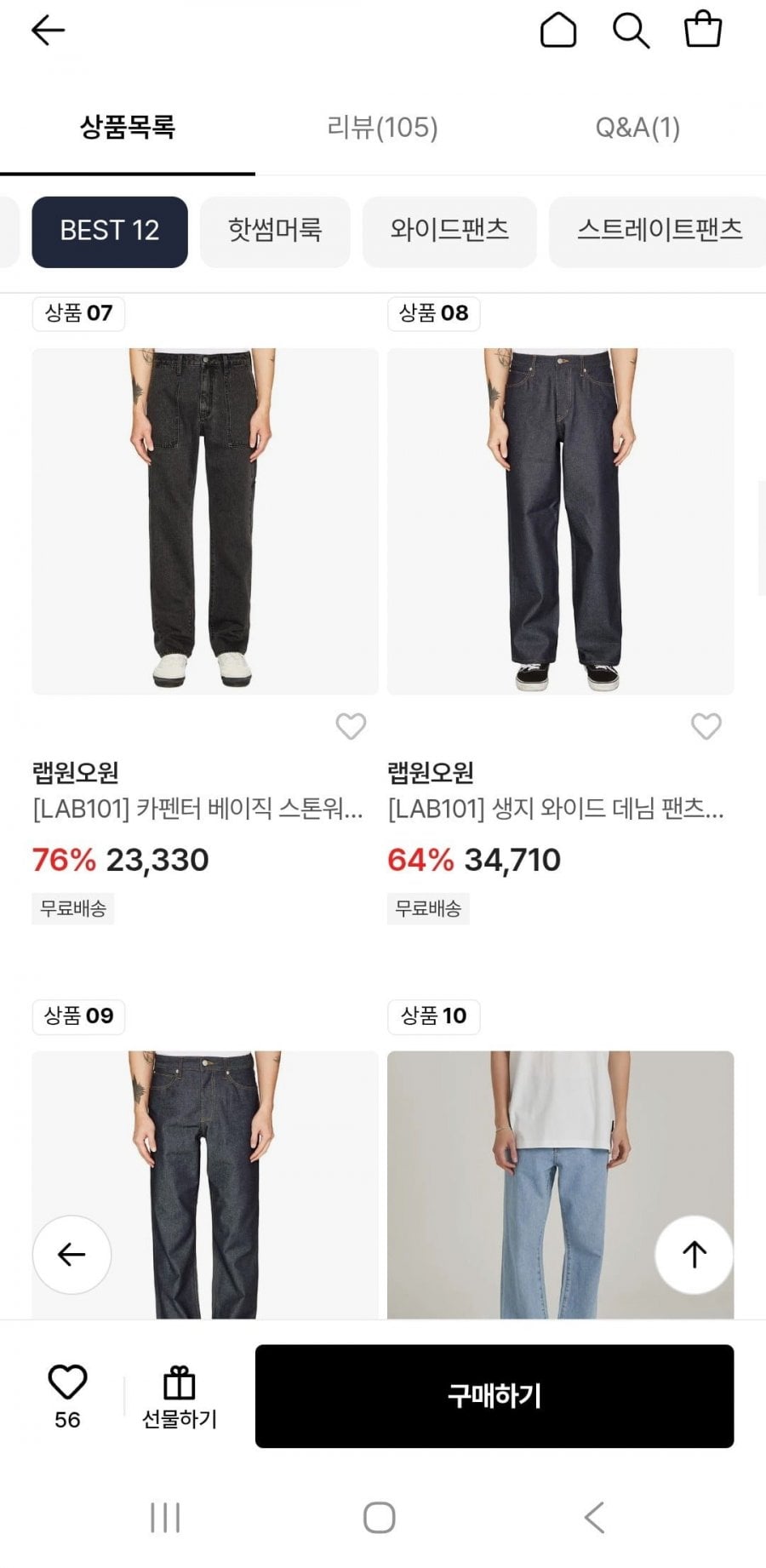
Task: Tap 선물하기 gift button
Action: (179, 1397)
